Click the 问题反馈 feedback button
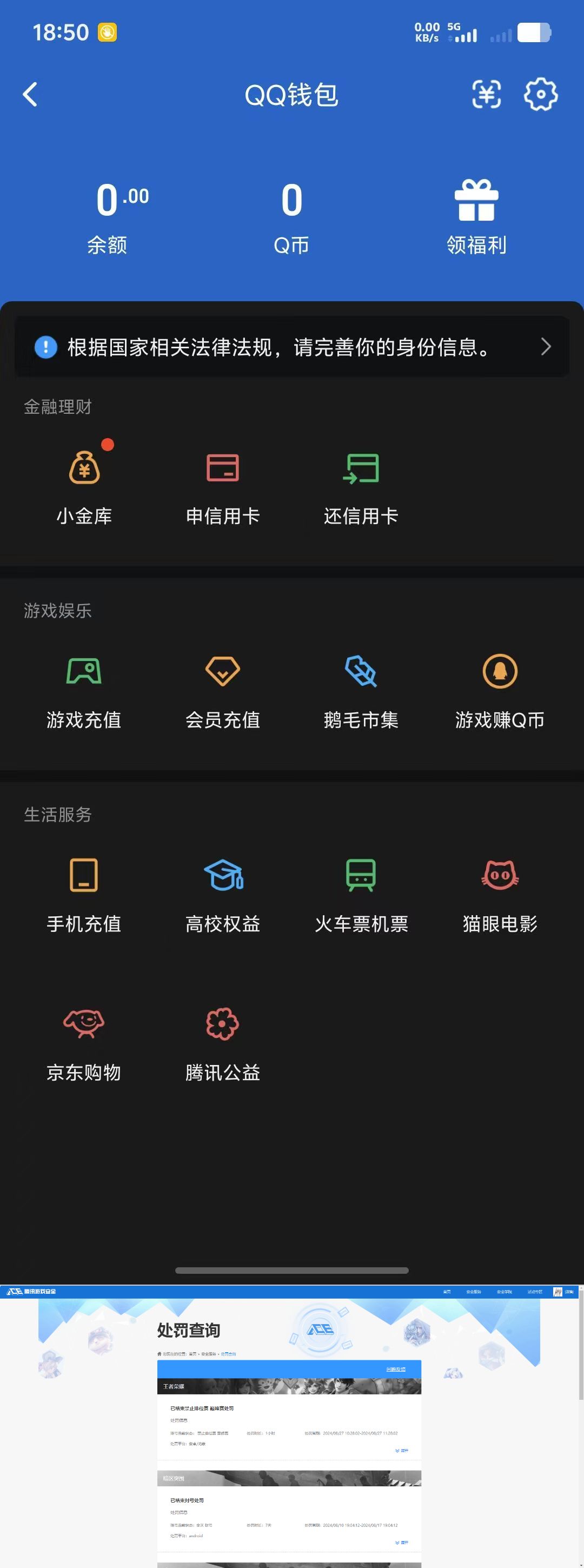The height and width of the screenshot is (1568, 584). coord(397,1369)
